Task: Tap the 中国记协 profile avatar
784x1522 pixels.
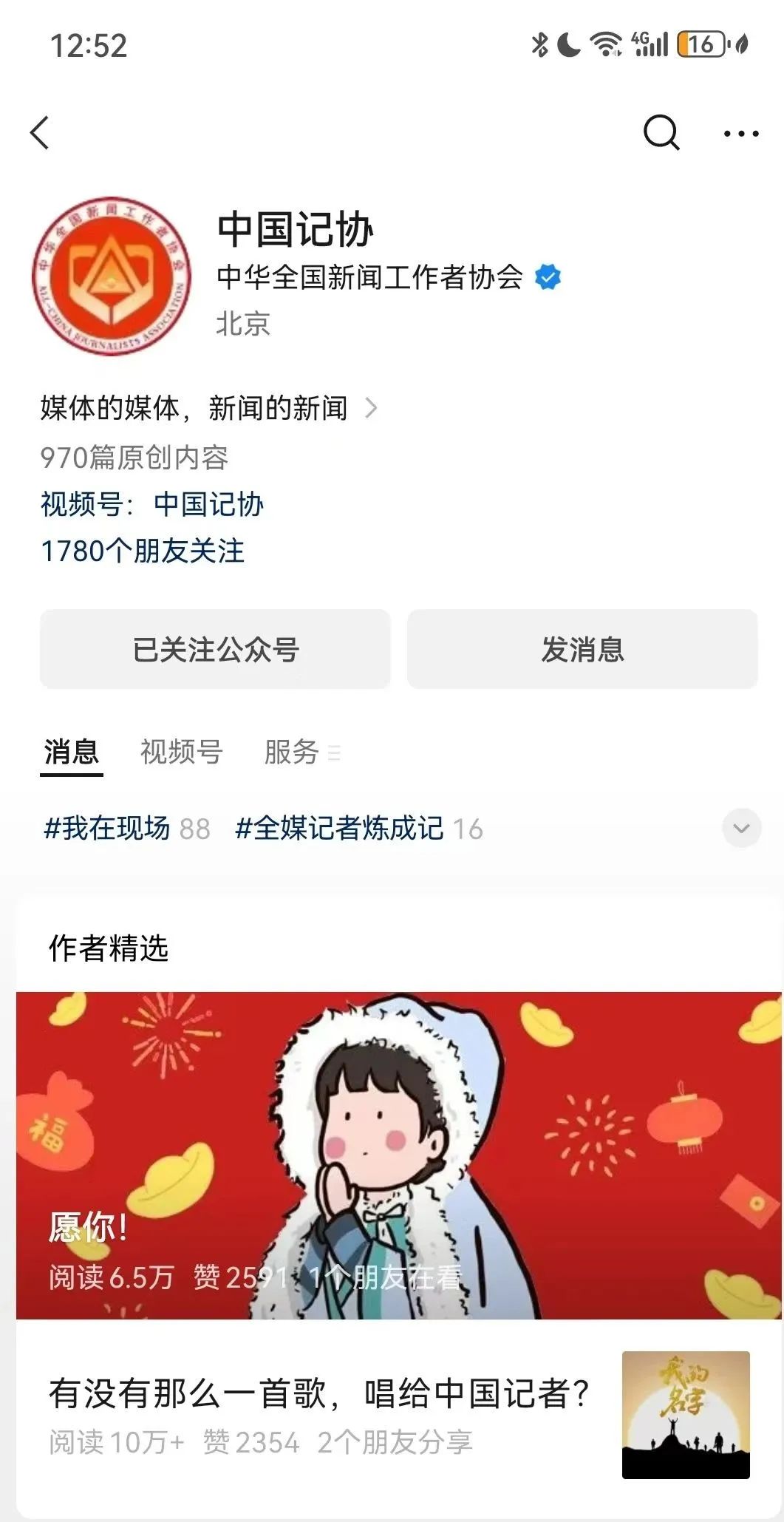Action: [112, 276]
